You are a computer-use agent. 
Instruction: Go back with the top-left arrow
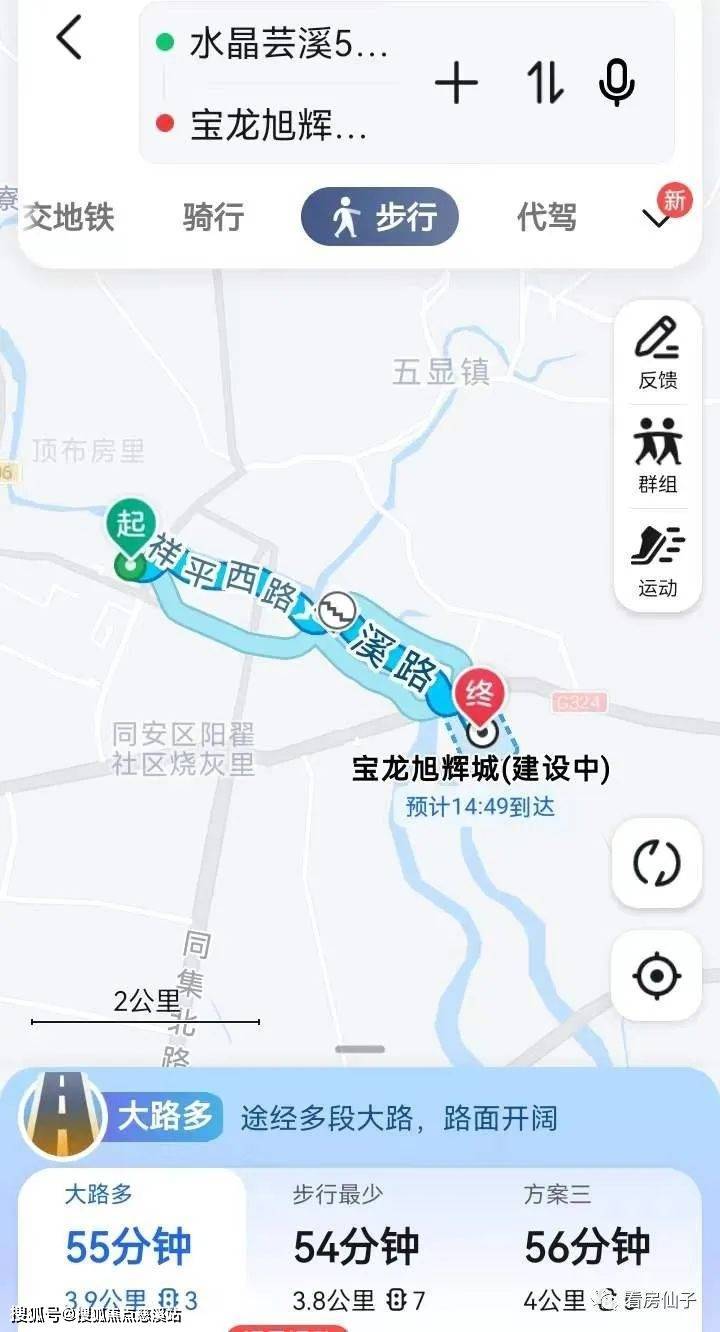point(68,40)
